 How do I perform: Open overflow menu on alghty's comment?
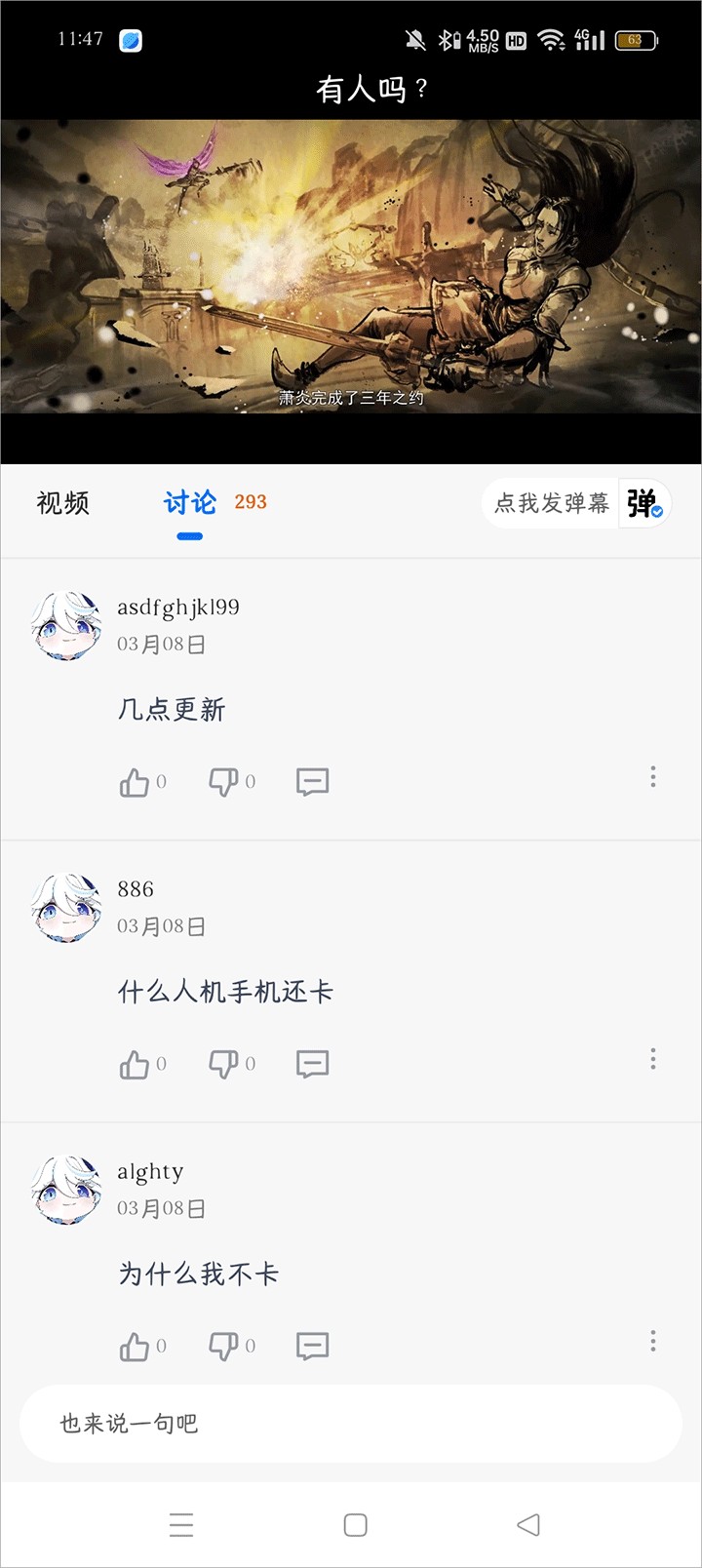[x=653, y=1341]
